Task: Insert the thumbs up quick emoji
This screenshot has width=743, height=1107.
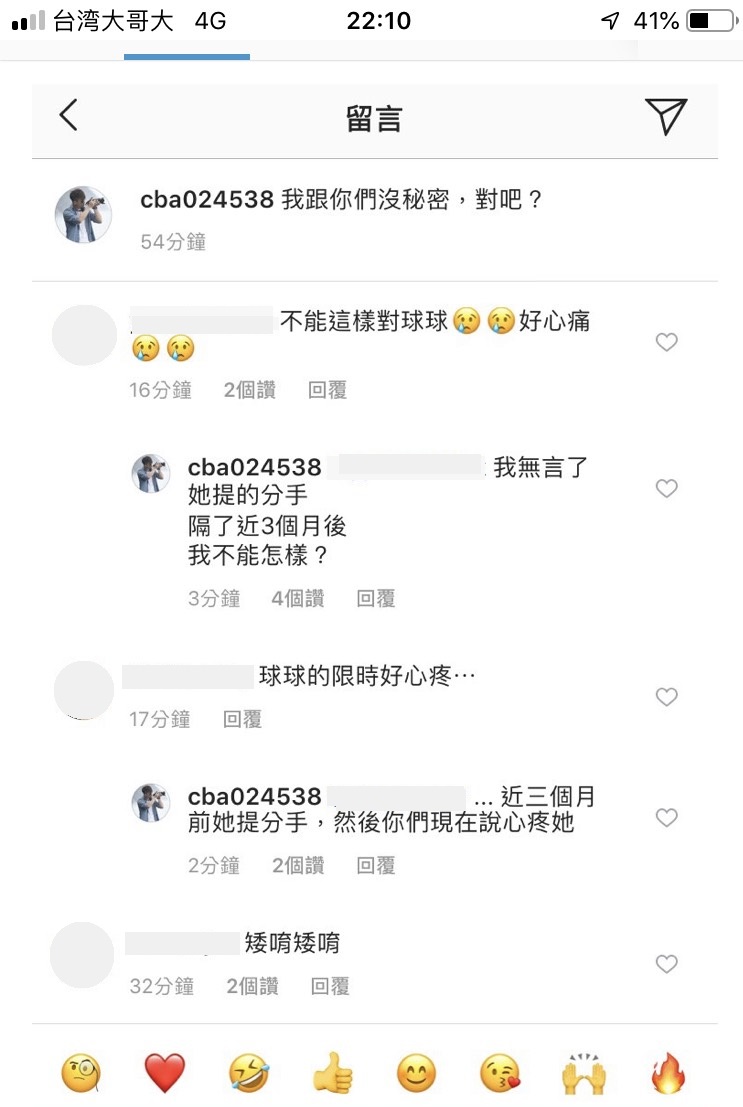Action: click(332, 1074)
